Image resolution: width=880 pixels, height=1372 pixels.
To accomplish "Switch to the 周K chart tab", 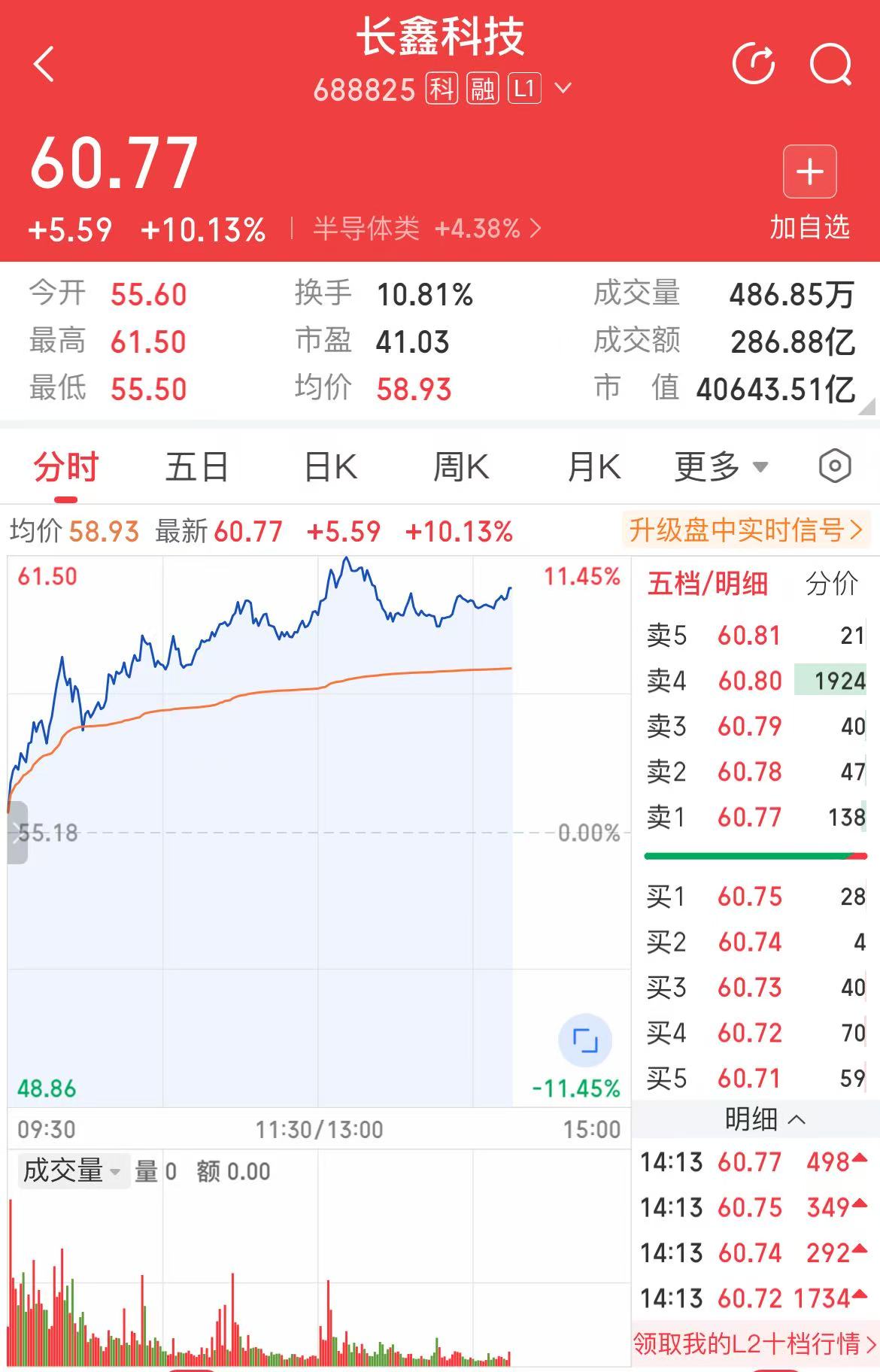I will (x=461, y=467).
